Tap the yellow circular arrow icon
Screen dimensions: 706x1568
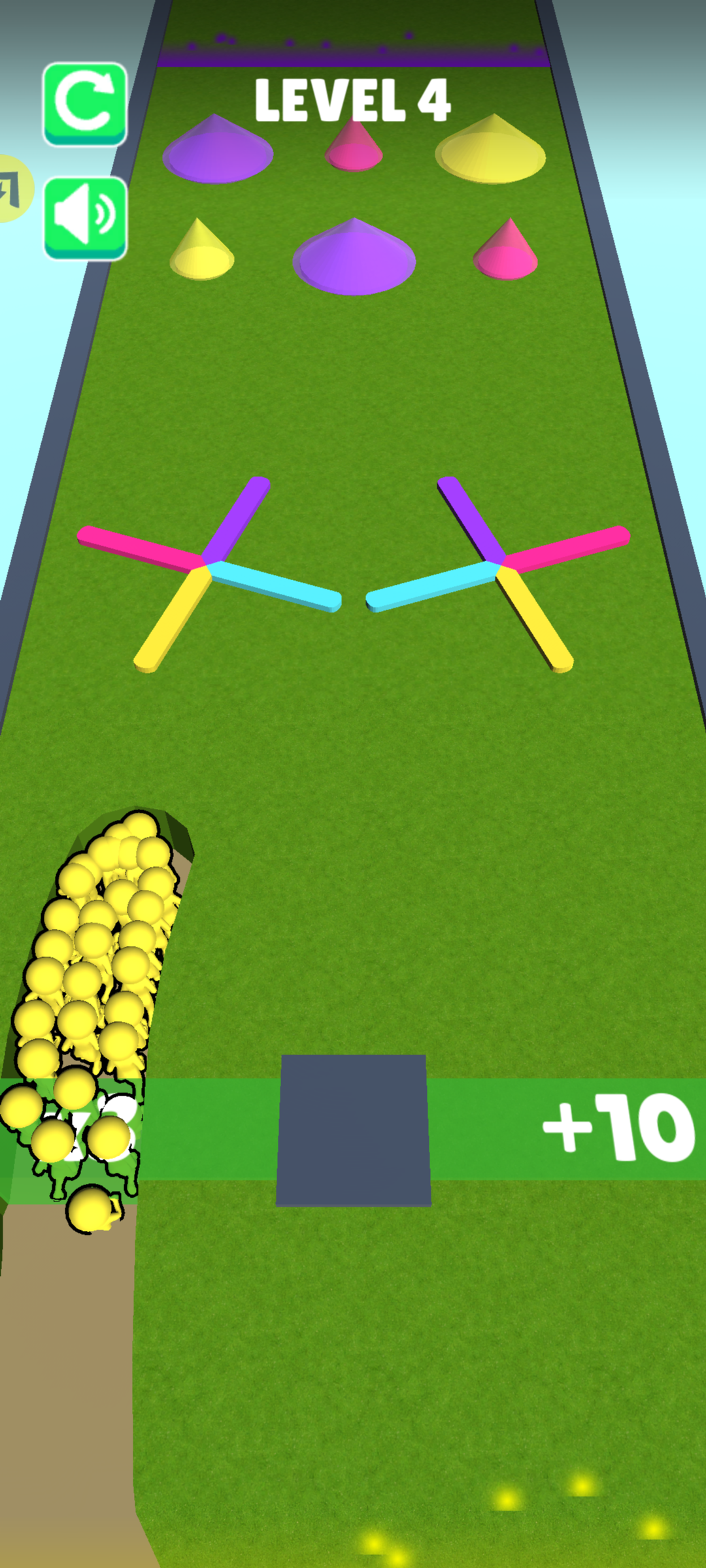(x=11, y=189)
